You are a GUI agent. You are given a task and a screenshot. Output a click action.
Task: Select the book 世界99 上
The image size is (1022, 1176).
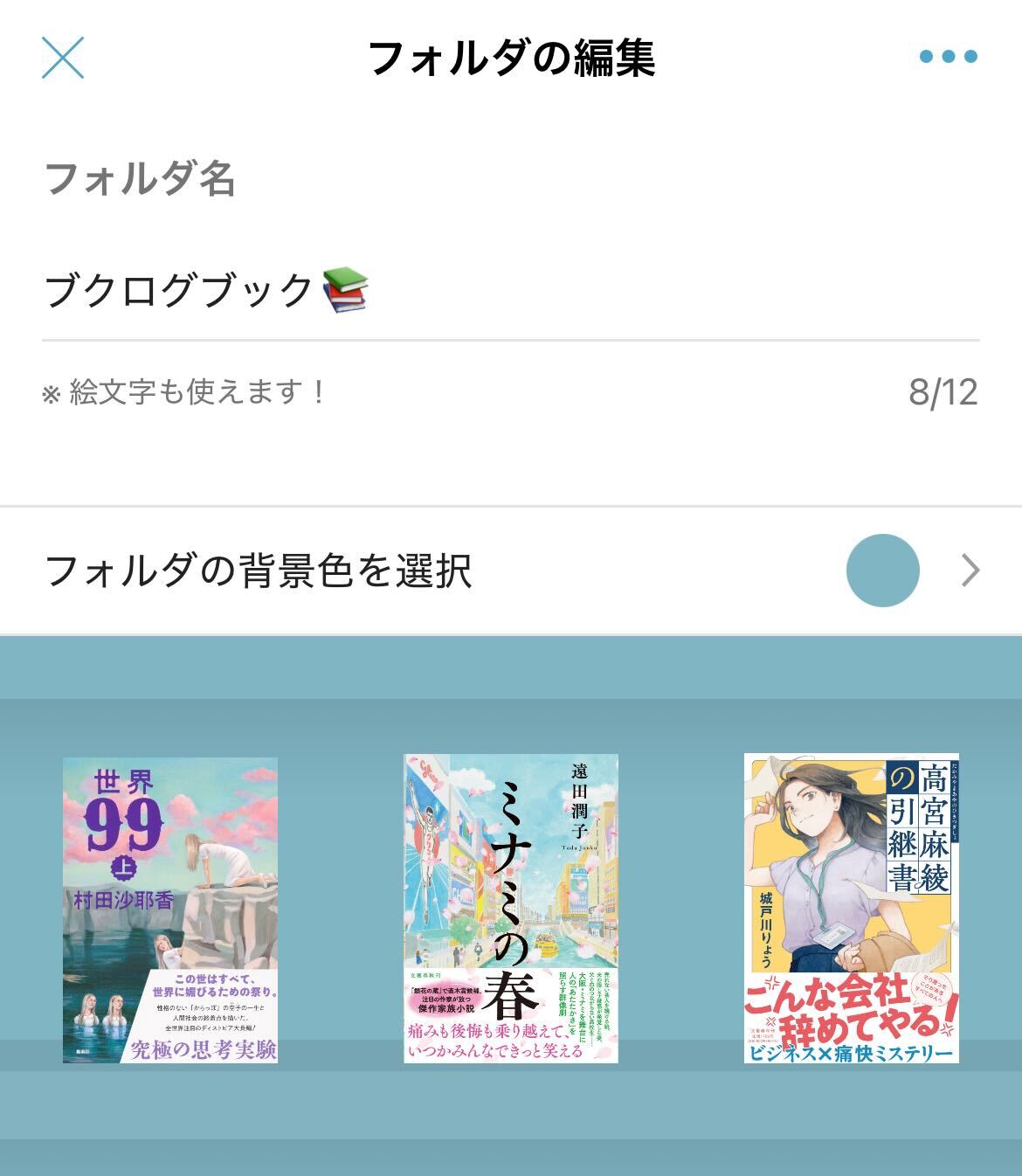[170, 910]
